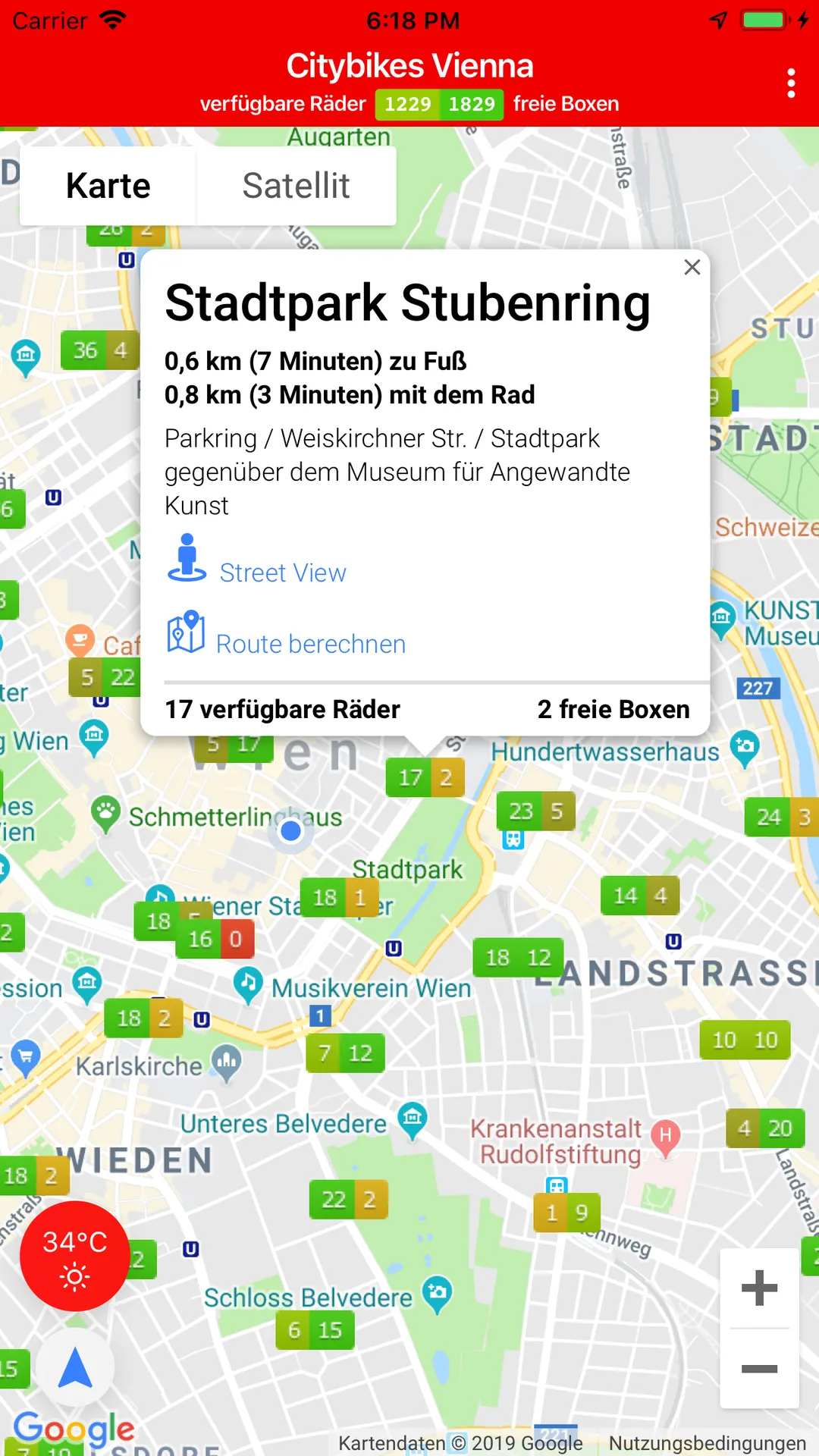819x1456 pixels.
Task: Close the Stadtpark Stubenring info window
Action: tap(692, 267)
